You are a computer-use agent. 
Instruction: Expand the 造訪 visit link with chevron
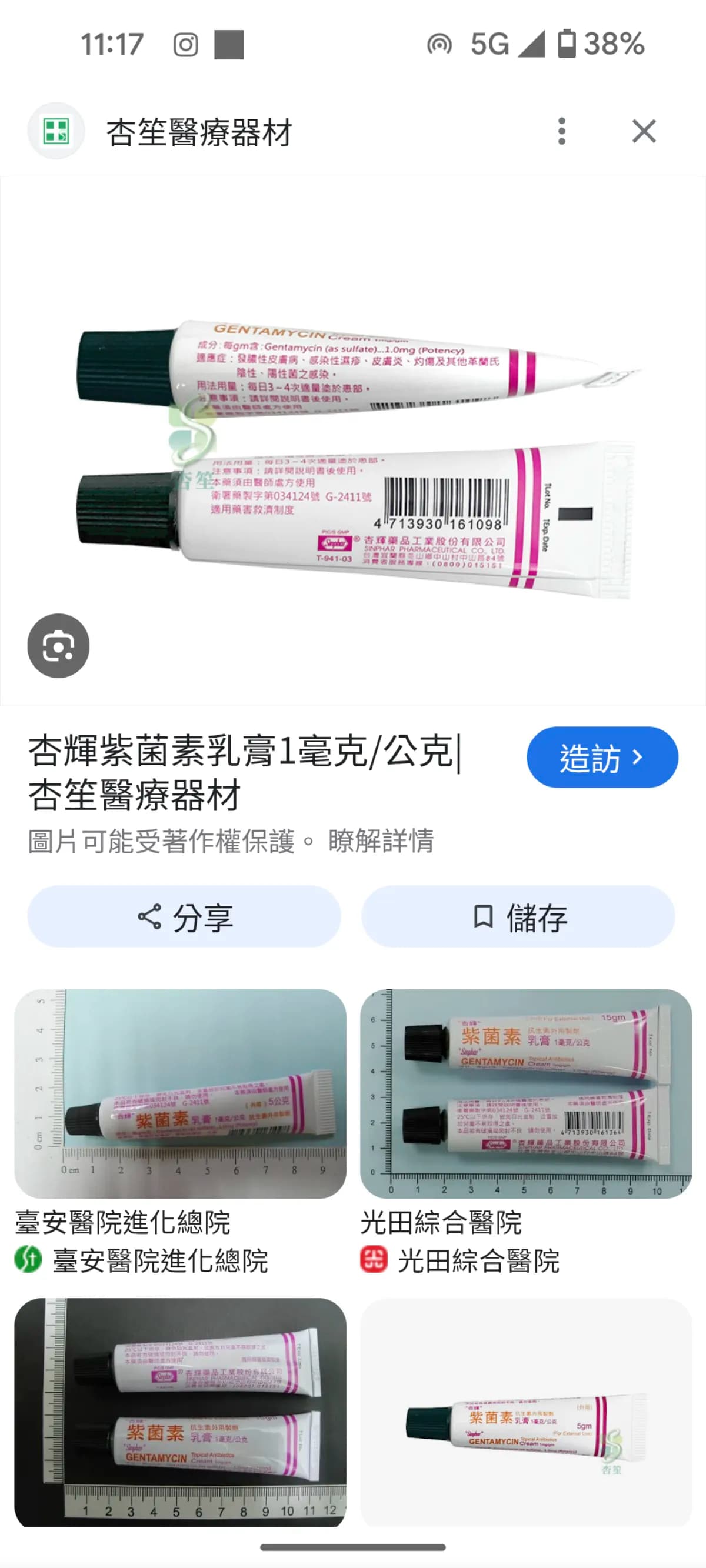pos(603,756)
